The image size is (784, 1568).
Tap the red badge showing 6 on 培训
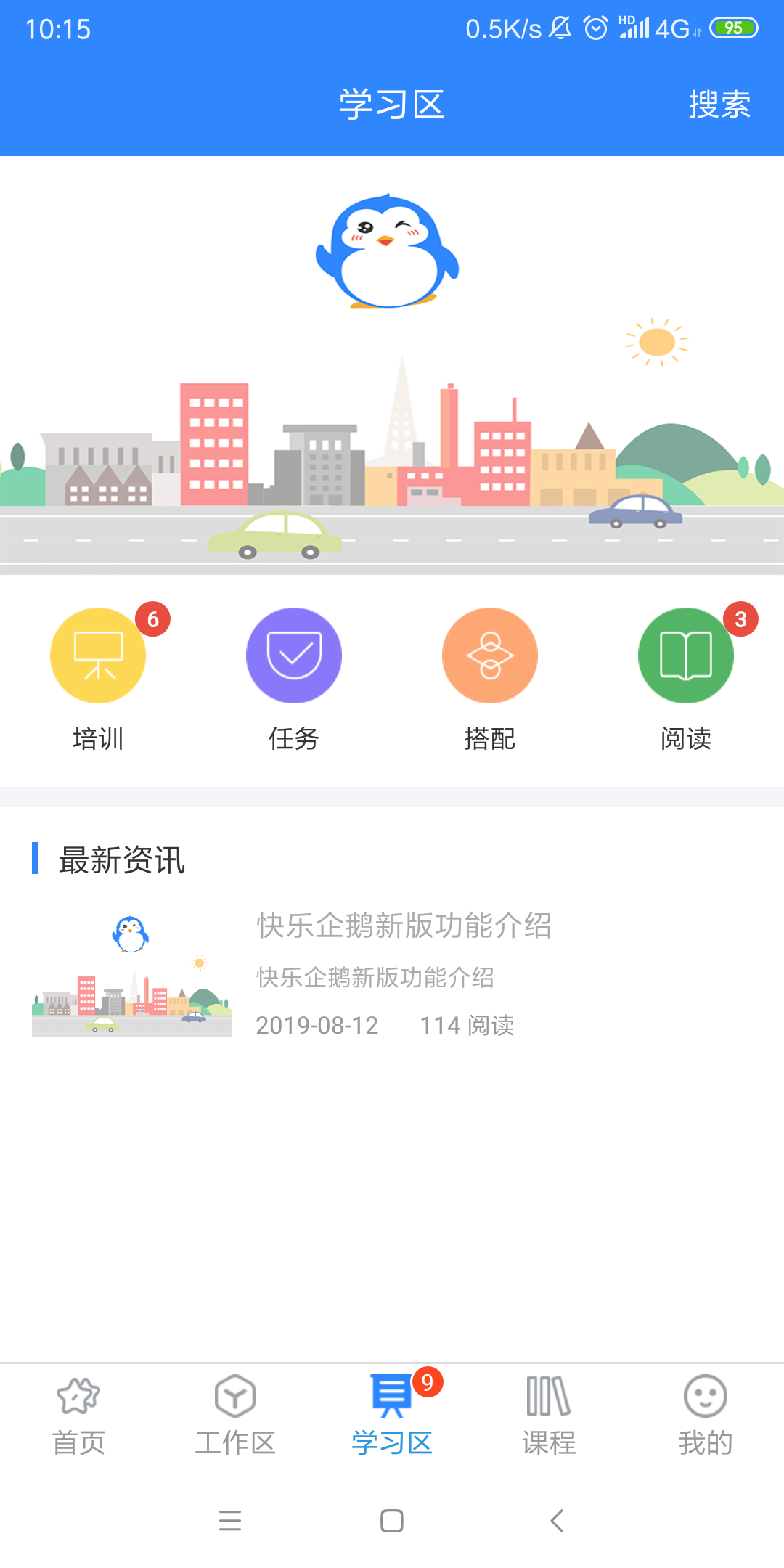click(x=152, y=619)
